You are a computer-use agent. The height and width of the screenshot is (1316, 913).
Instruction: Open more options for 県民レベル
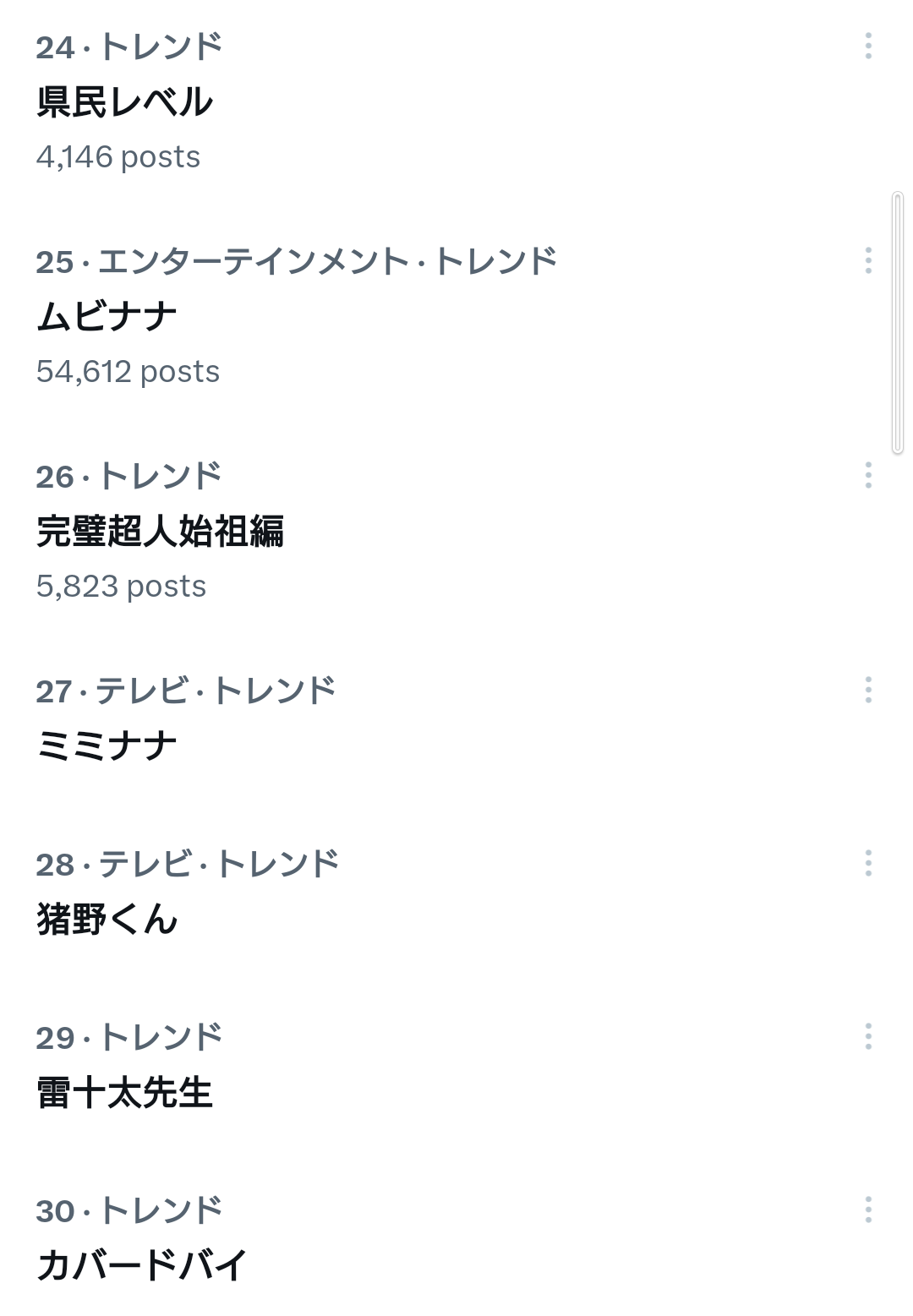tap(868, 46)
